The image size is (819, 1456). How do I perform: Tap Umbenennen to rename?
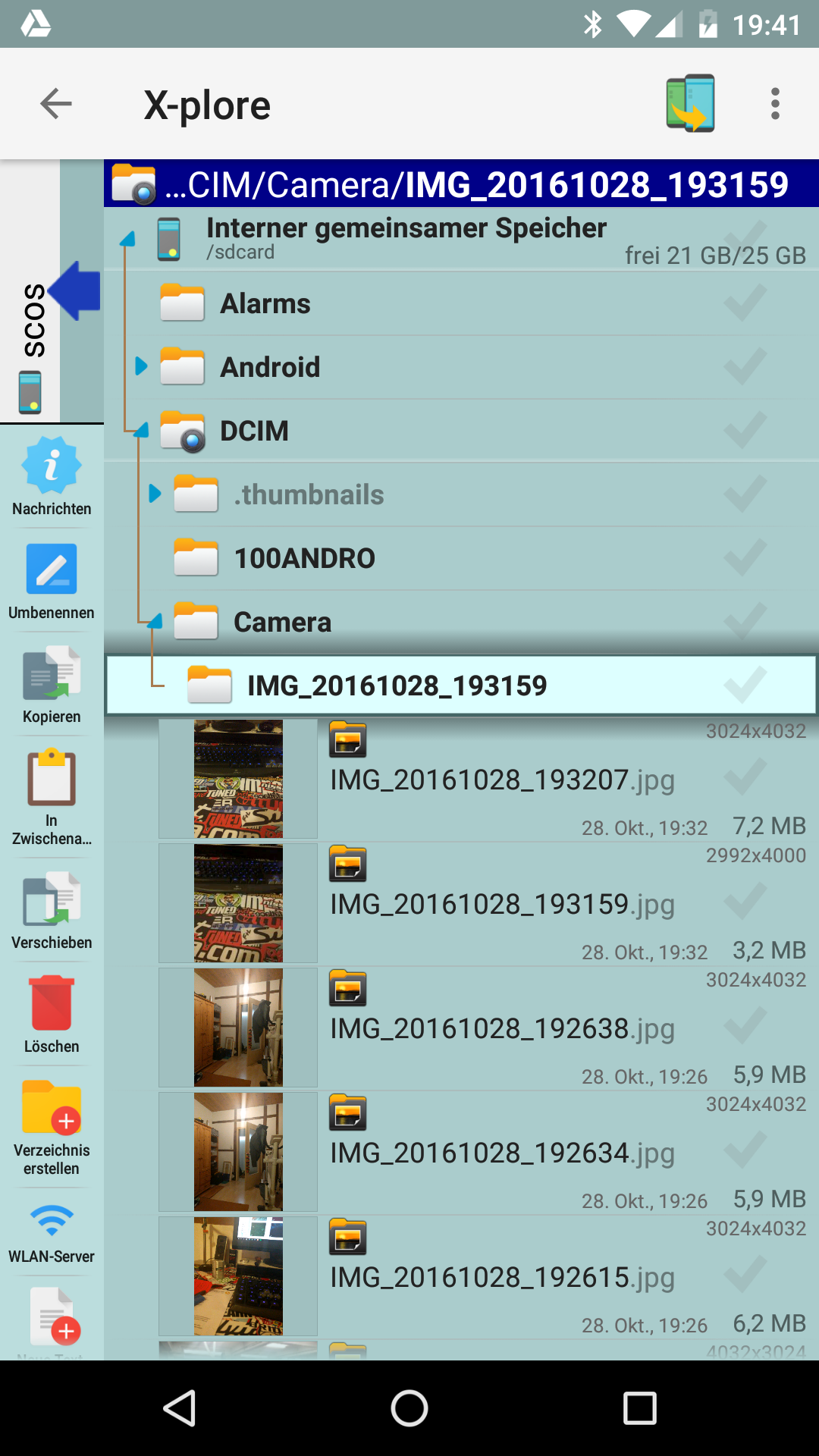[52, 581]
